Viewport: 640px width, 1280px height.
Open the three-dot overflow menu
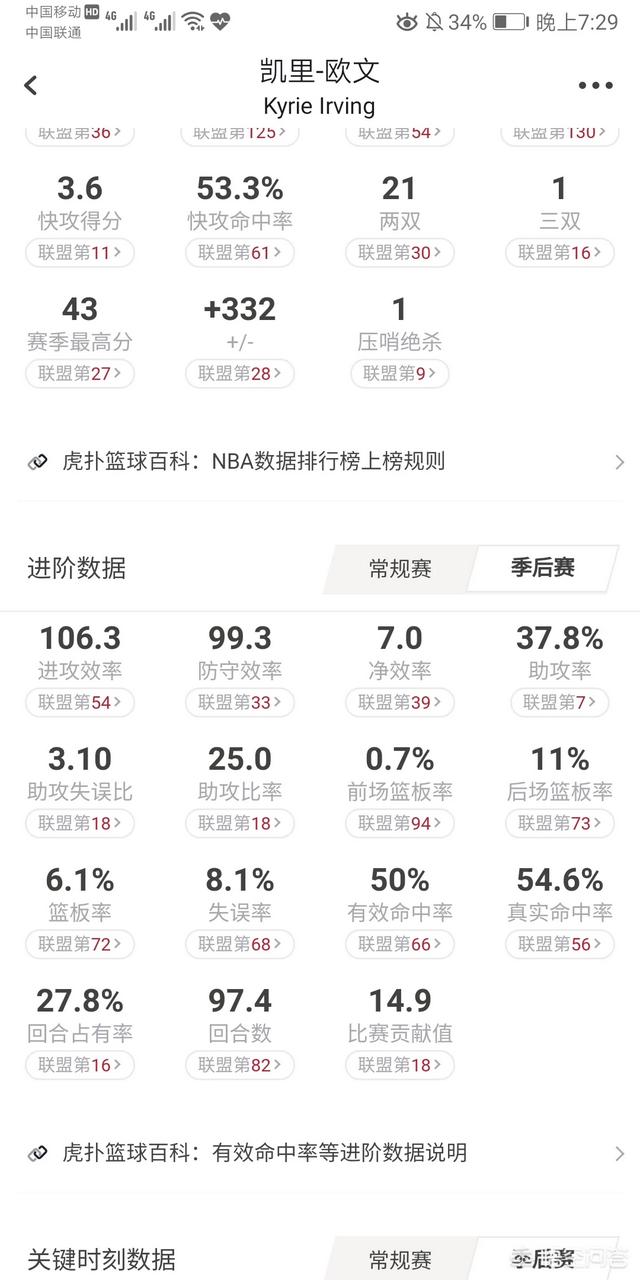coord(596,86)
